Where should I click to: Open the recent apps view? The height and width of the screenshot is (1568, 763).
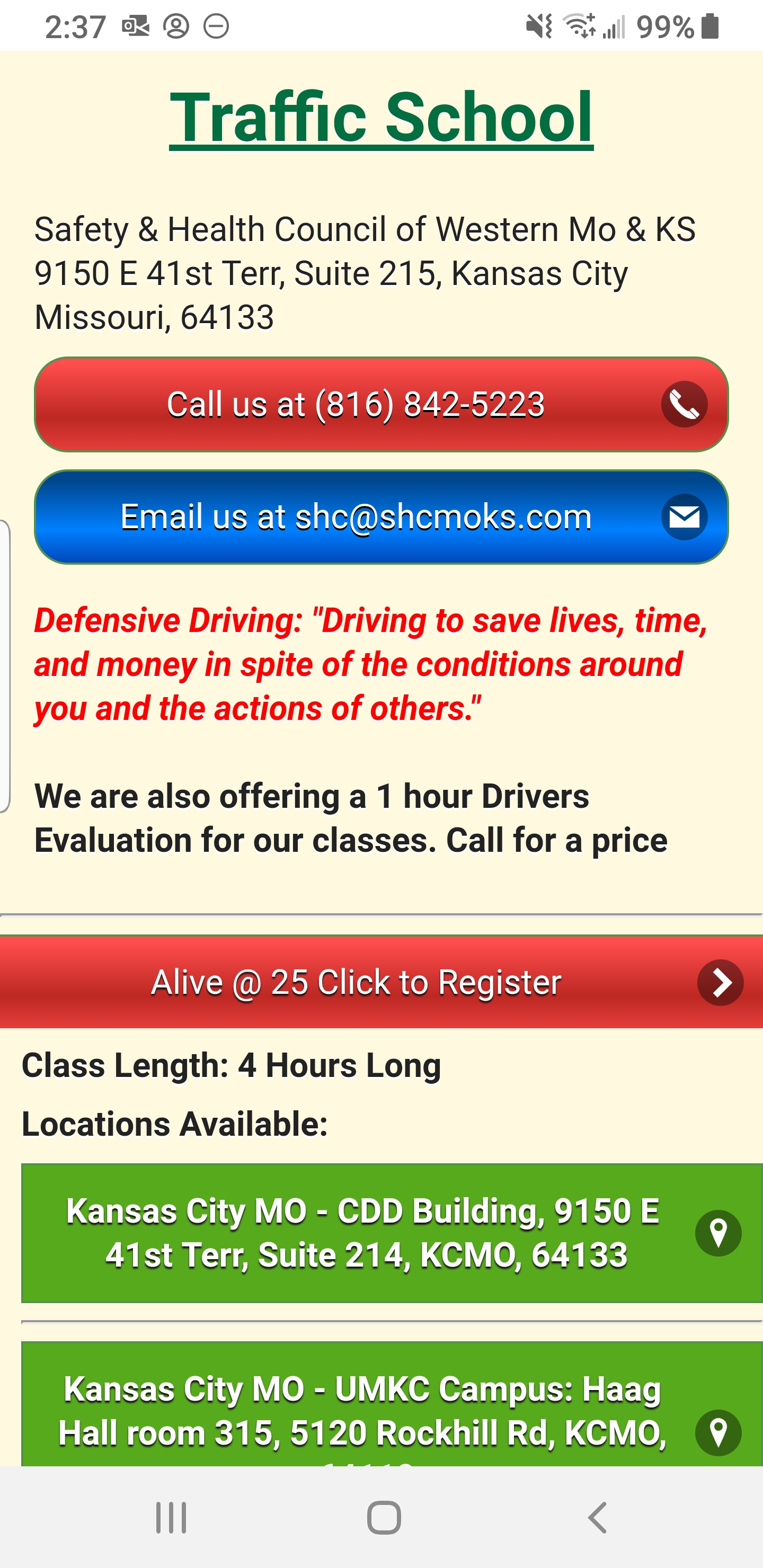(x=171, y=1517)
